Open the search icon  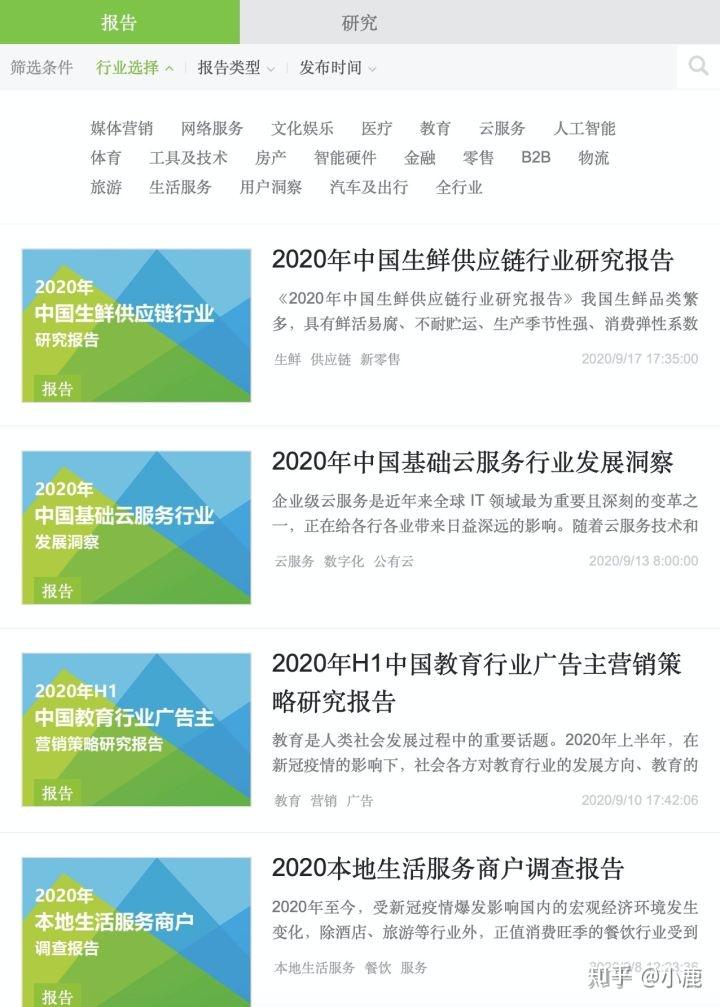click(x=698, y=67)
